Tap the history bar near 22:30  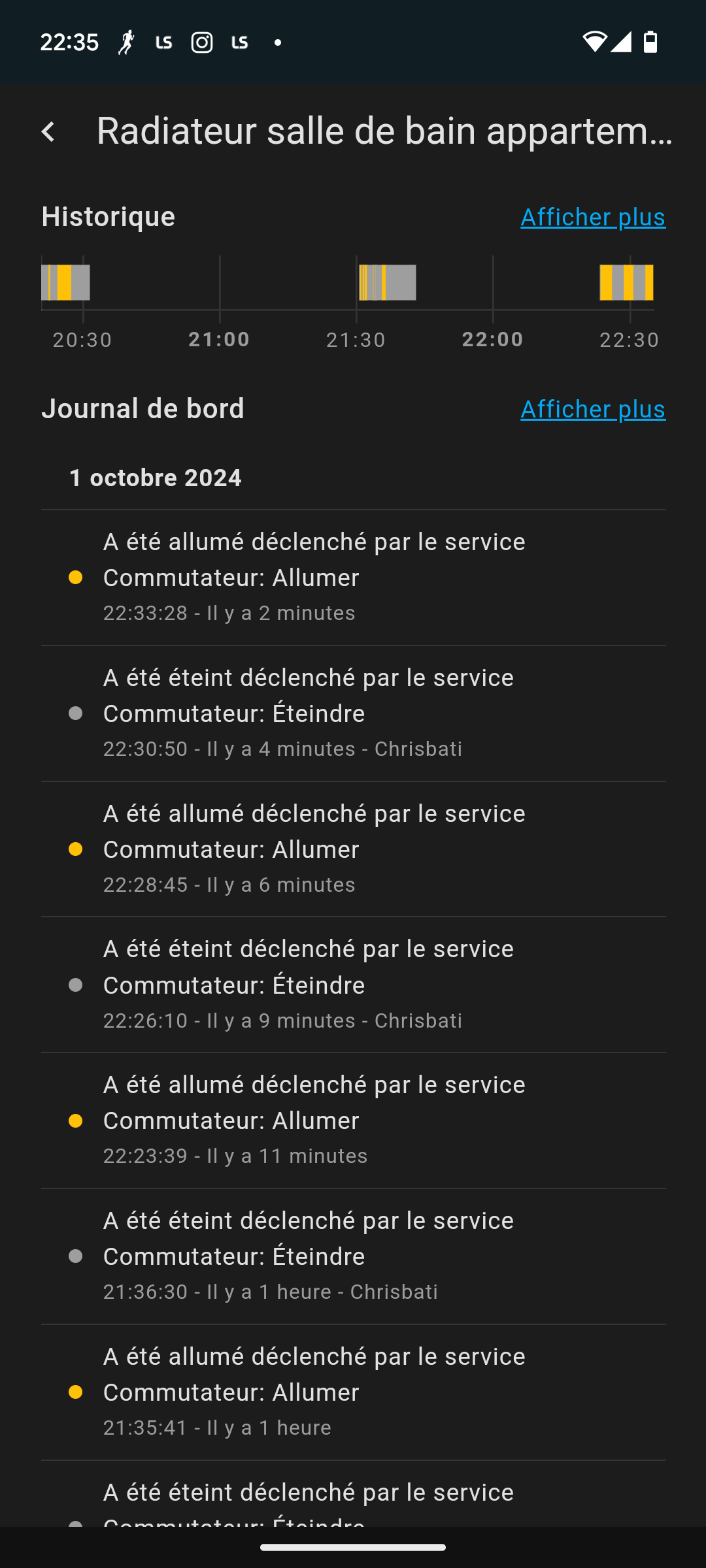coord(626,282)
